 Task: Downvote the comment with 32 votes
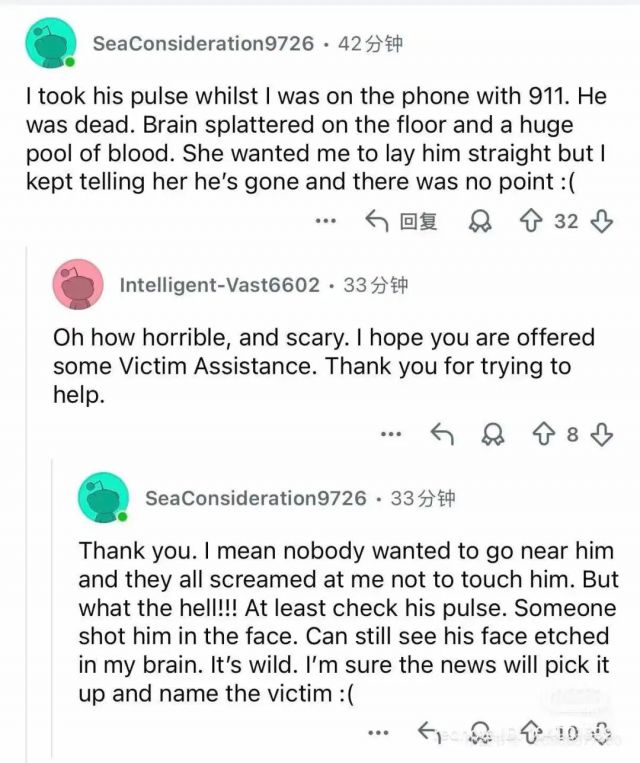click(601, 221)
